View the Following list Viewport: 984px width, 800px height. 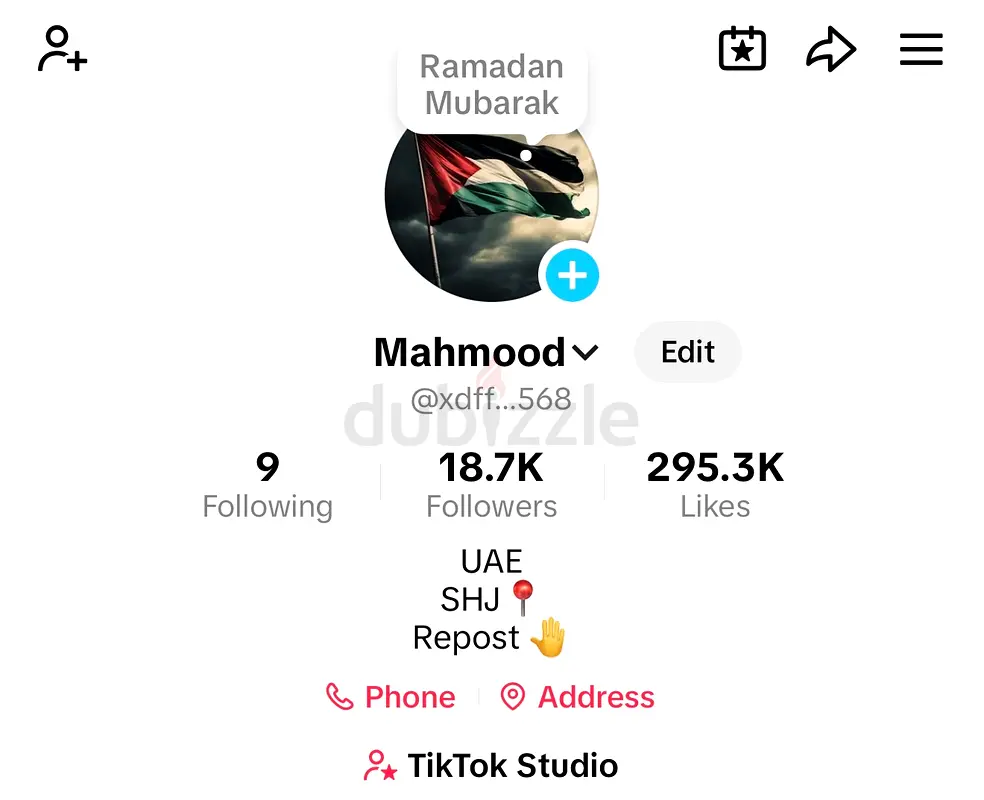(x=267, y=485)
